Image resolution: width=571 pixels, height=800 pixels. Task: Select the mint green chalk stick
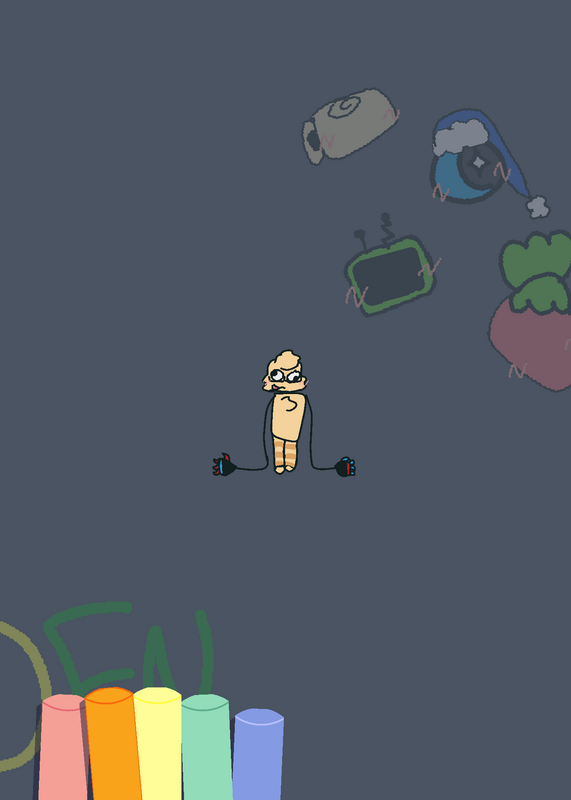coord(207,747)
